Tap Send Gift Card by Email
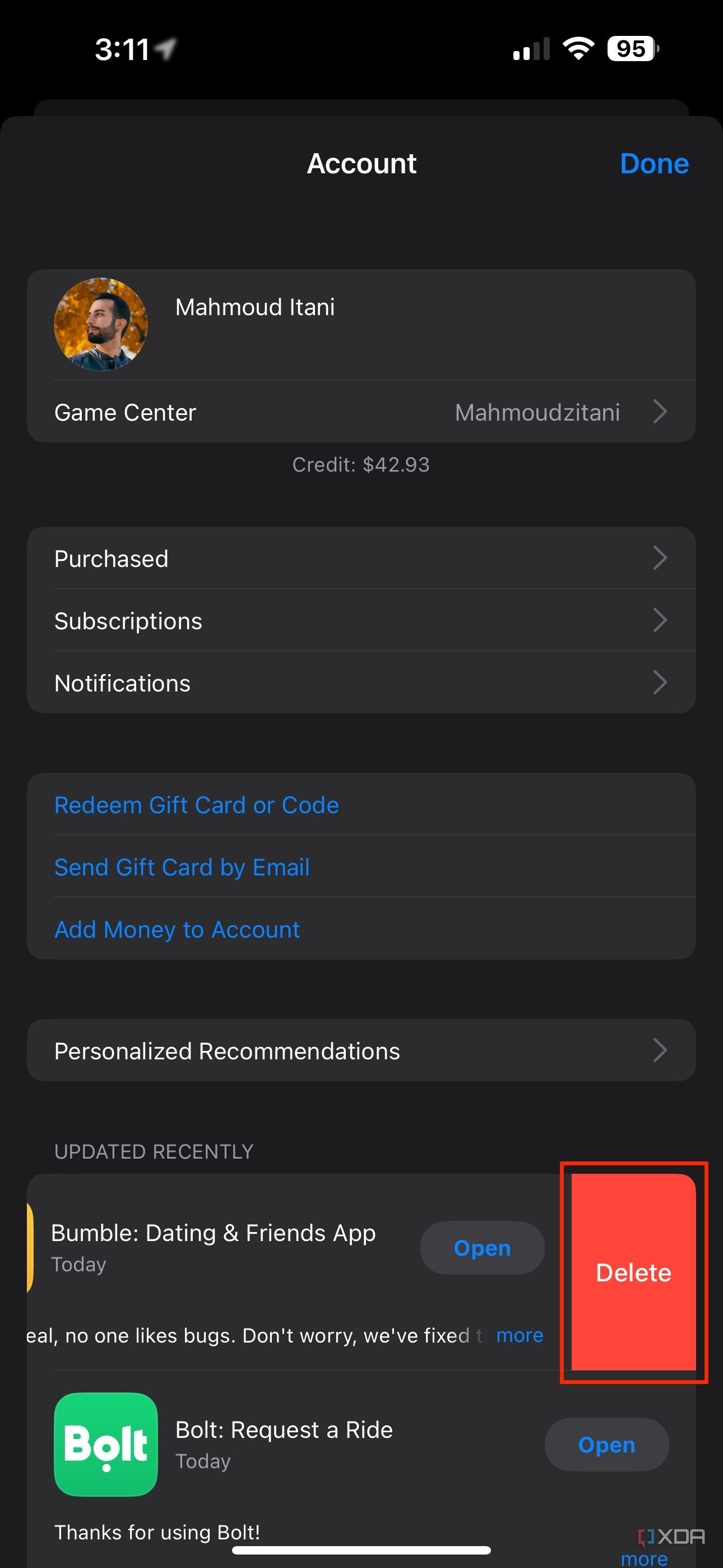Viewport: 723px width, 1568px height. click(x=182, y=867)
